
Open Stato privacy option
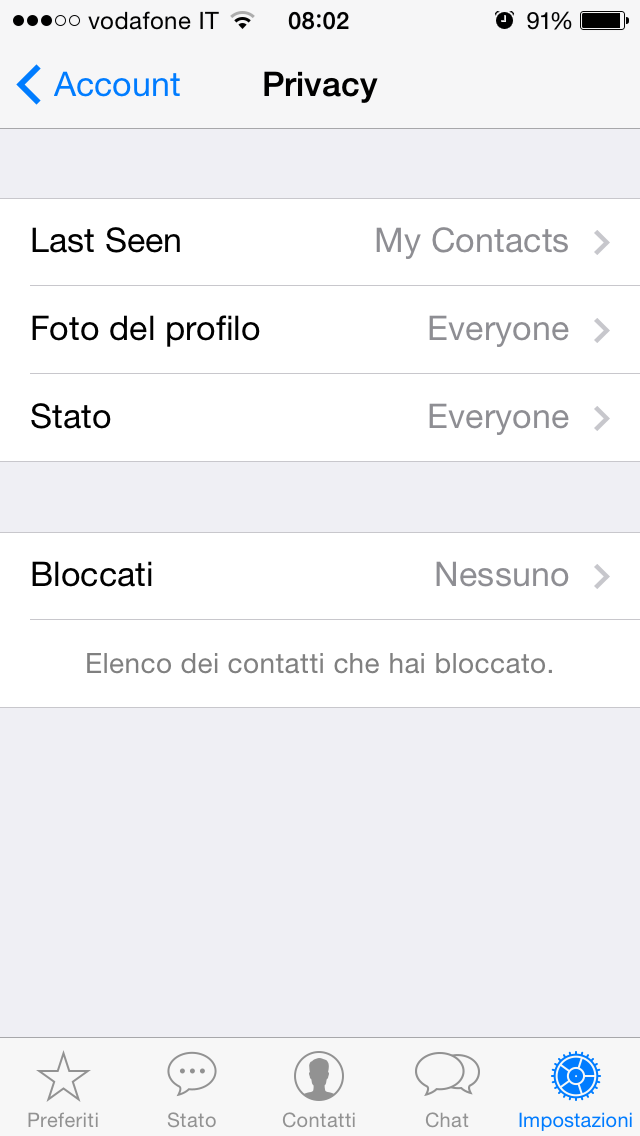(320, 418)
